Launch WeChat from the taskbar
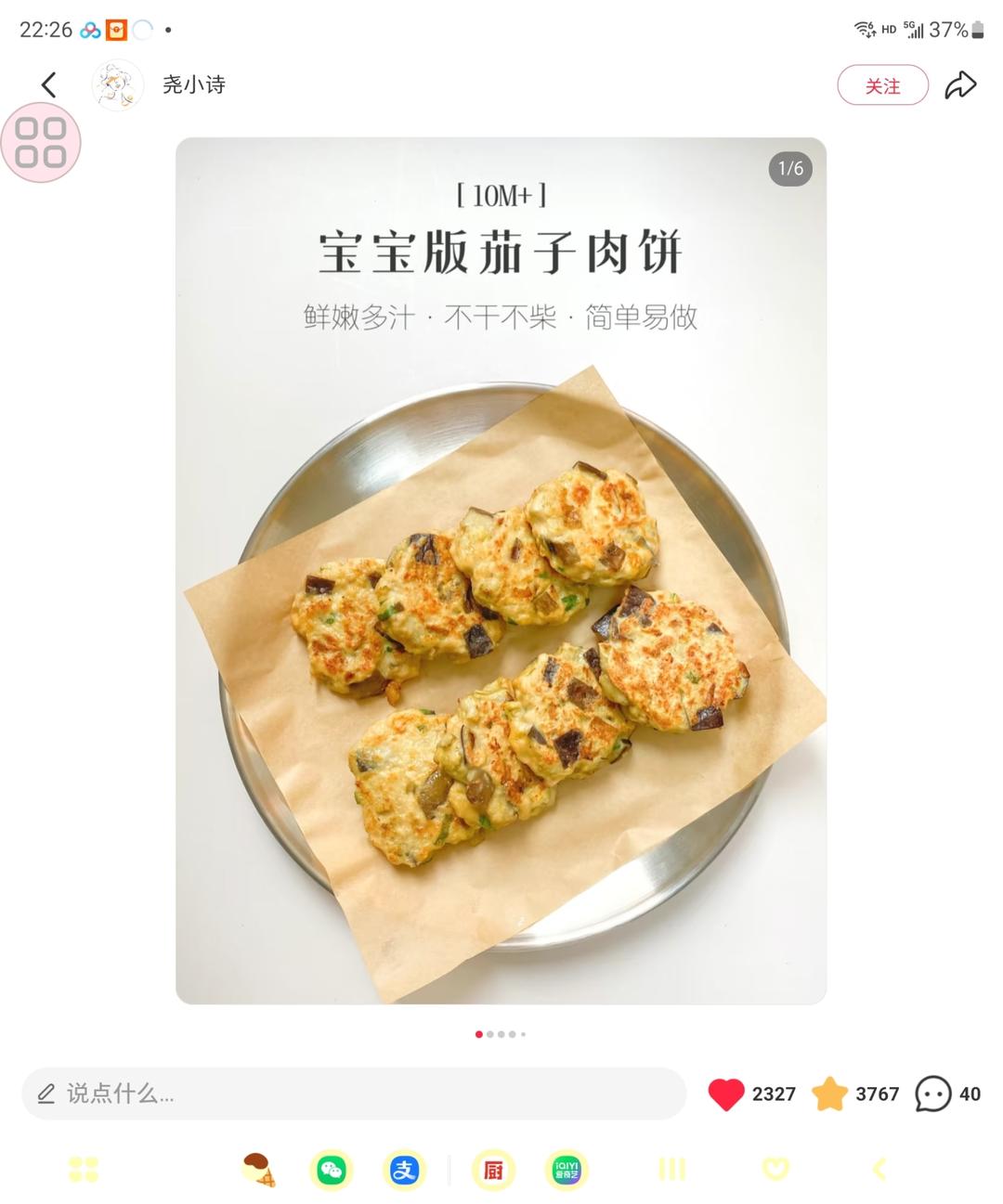1003x1204 pixels. pyautogui.click(x=332, y=1170)
